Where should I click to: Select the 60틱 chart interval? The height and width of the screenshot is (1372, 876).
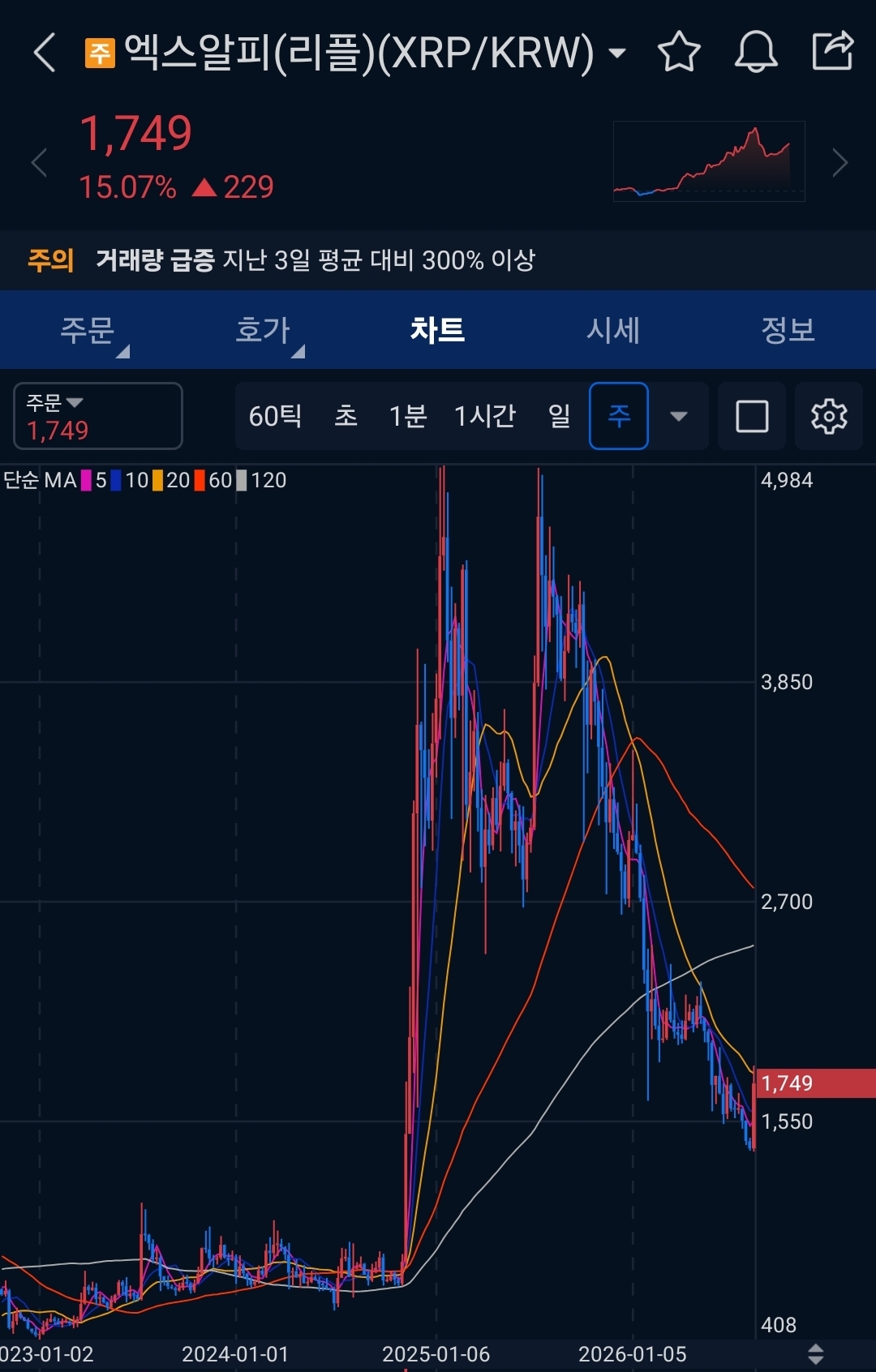click(275, 416)
